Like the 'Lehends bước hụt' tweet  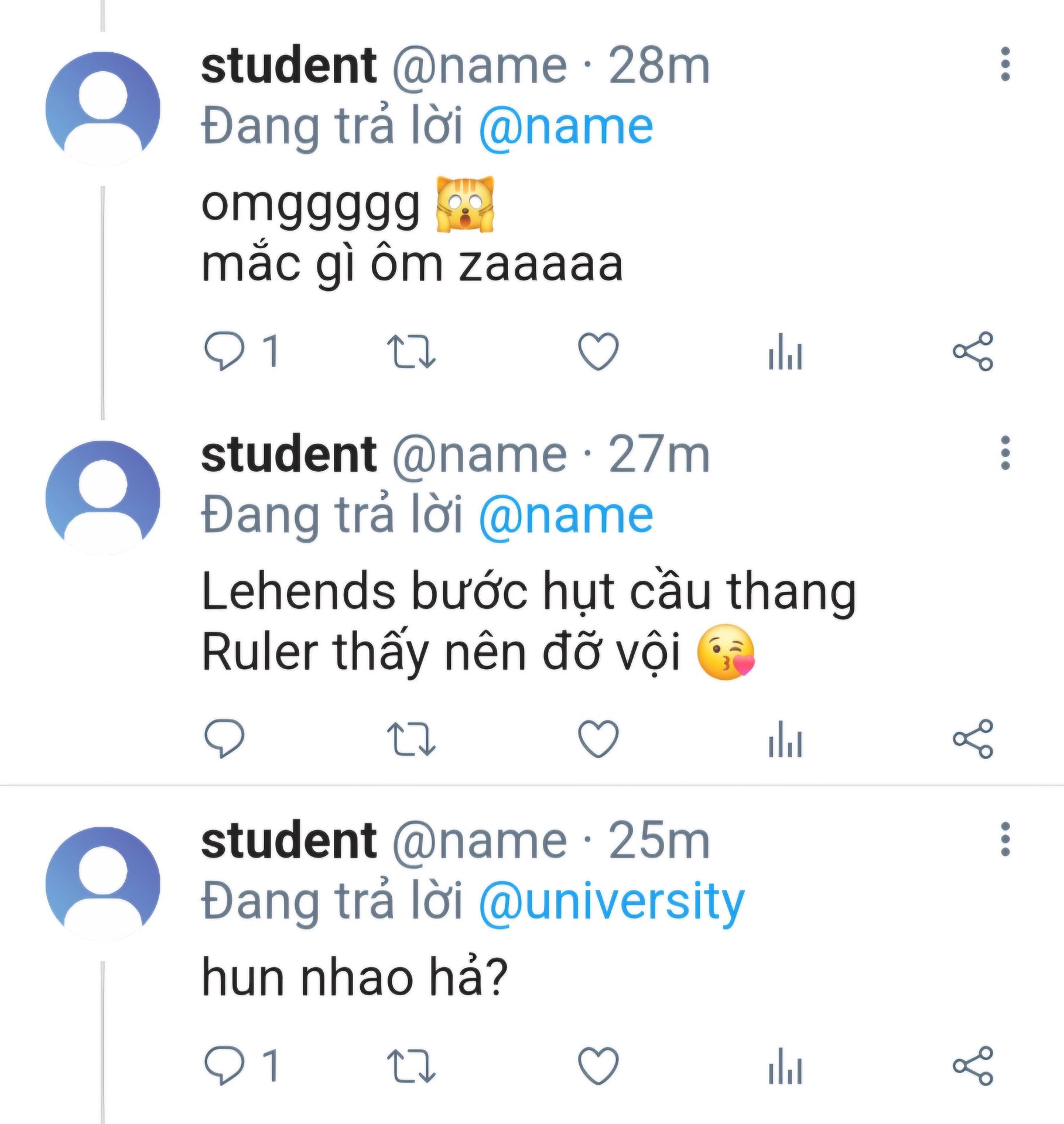[598, 739]
